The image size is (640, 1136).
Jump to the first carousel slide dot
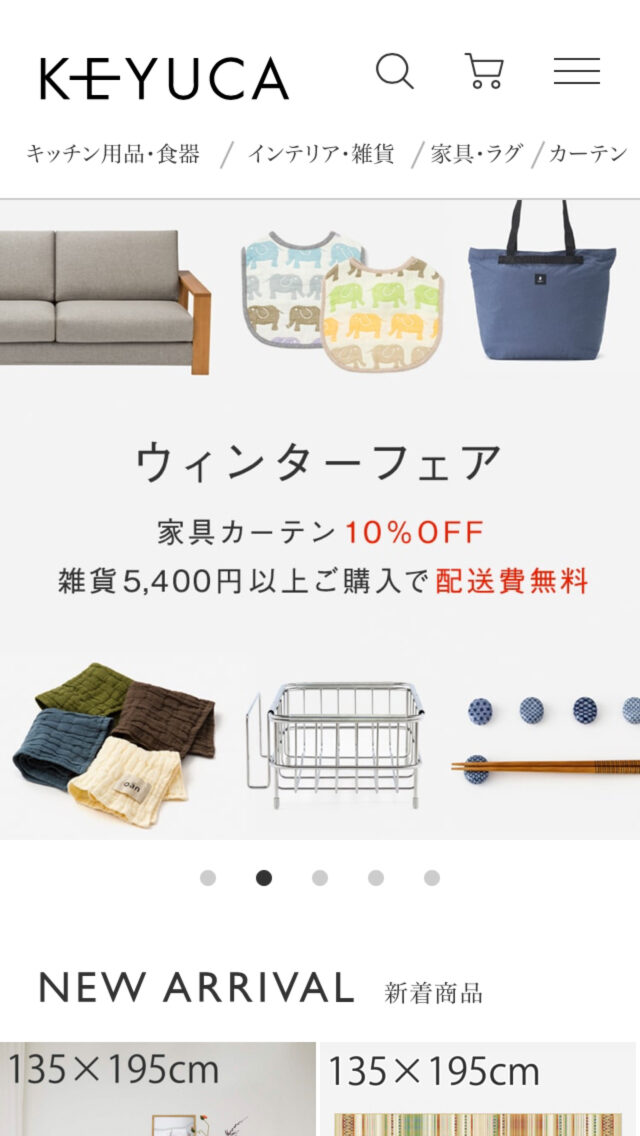208,878
